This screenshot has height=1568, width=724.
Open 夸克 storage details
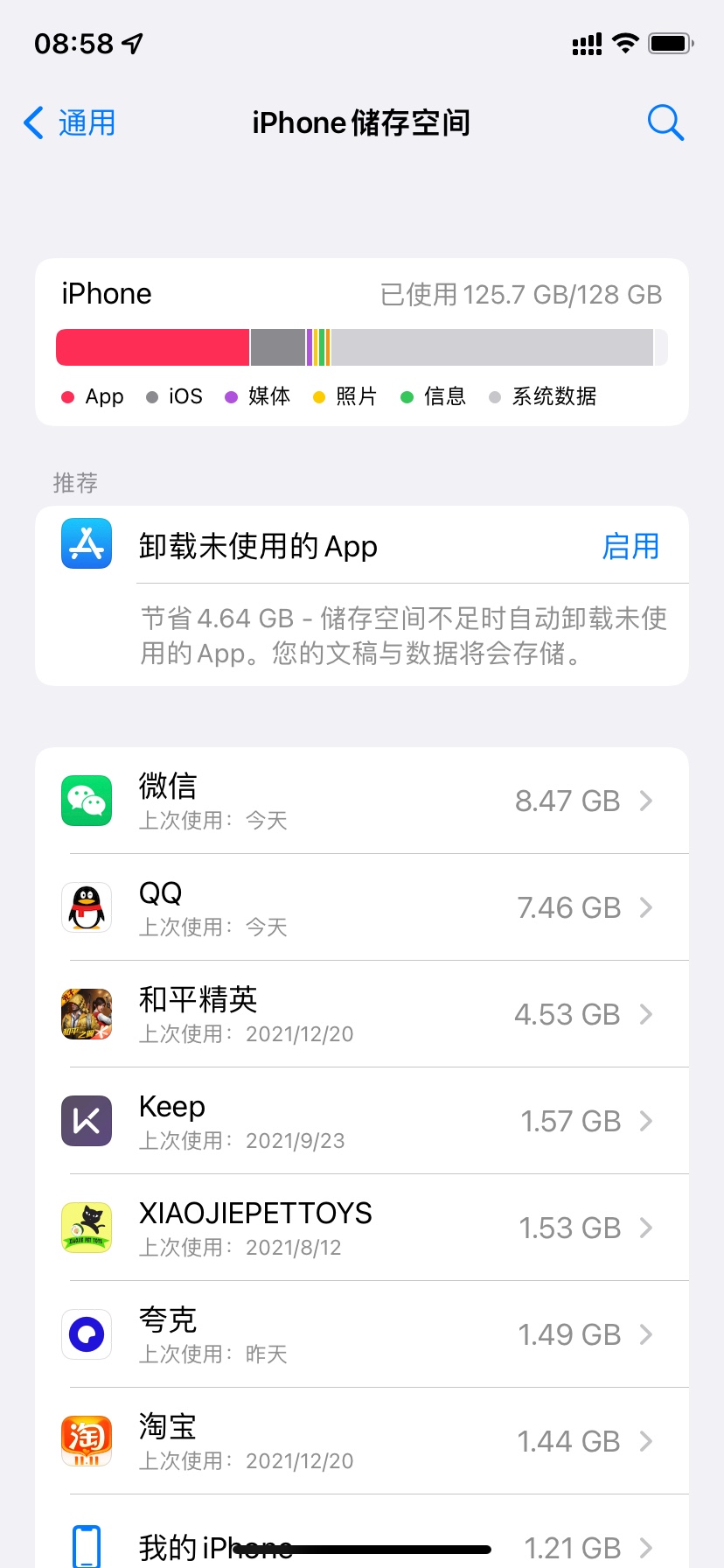point(362,1334)
